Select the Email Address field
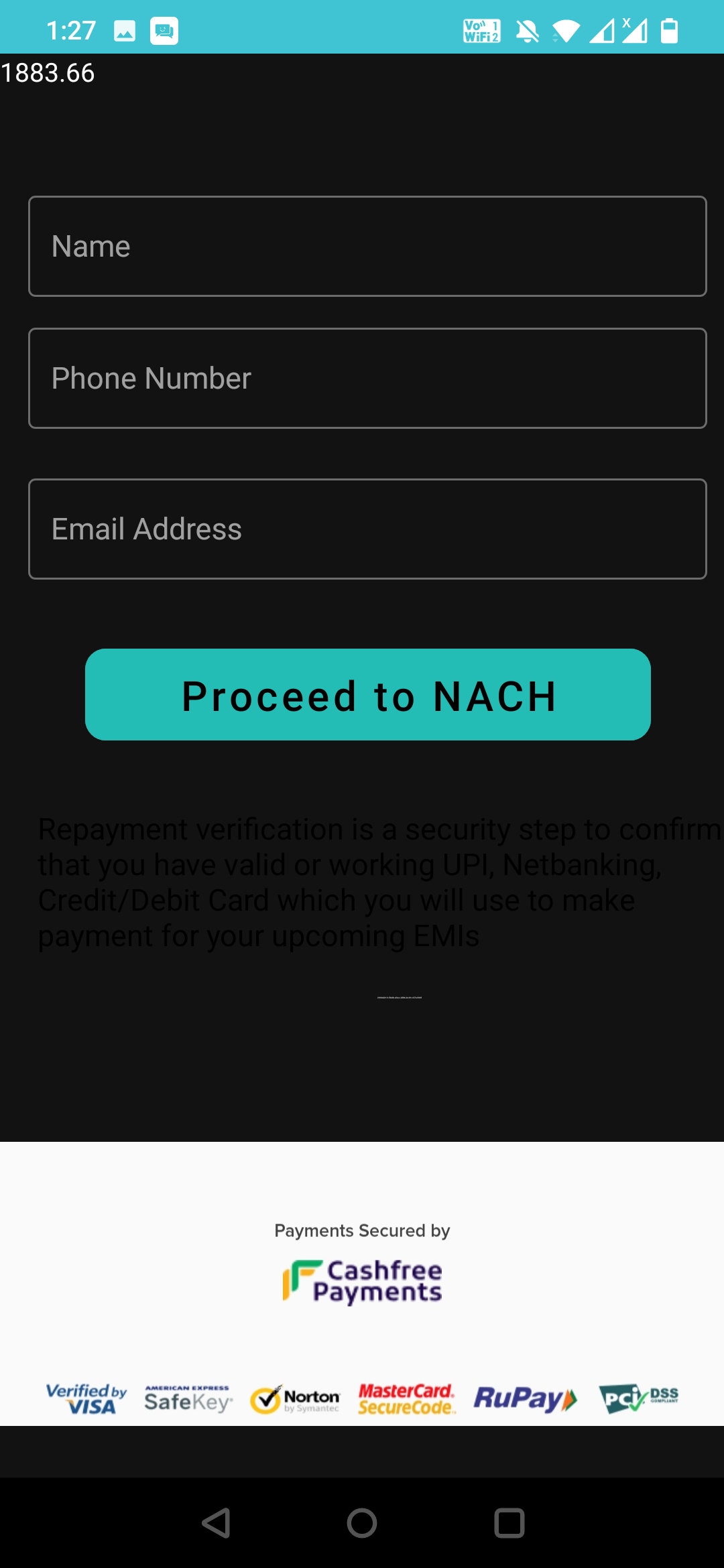Viewport: 724px width, 1568px height. click(367, 529)
